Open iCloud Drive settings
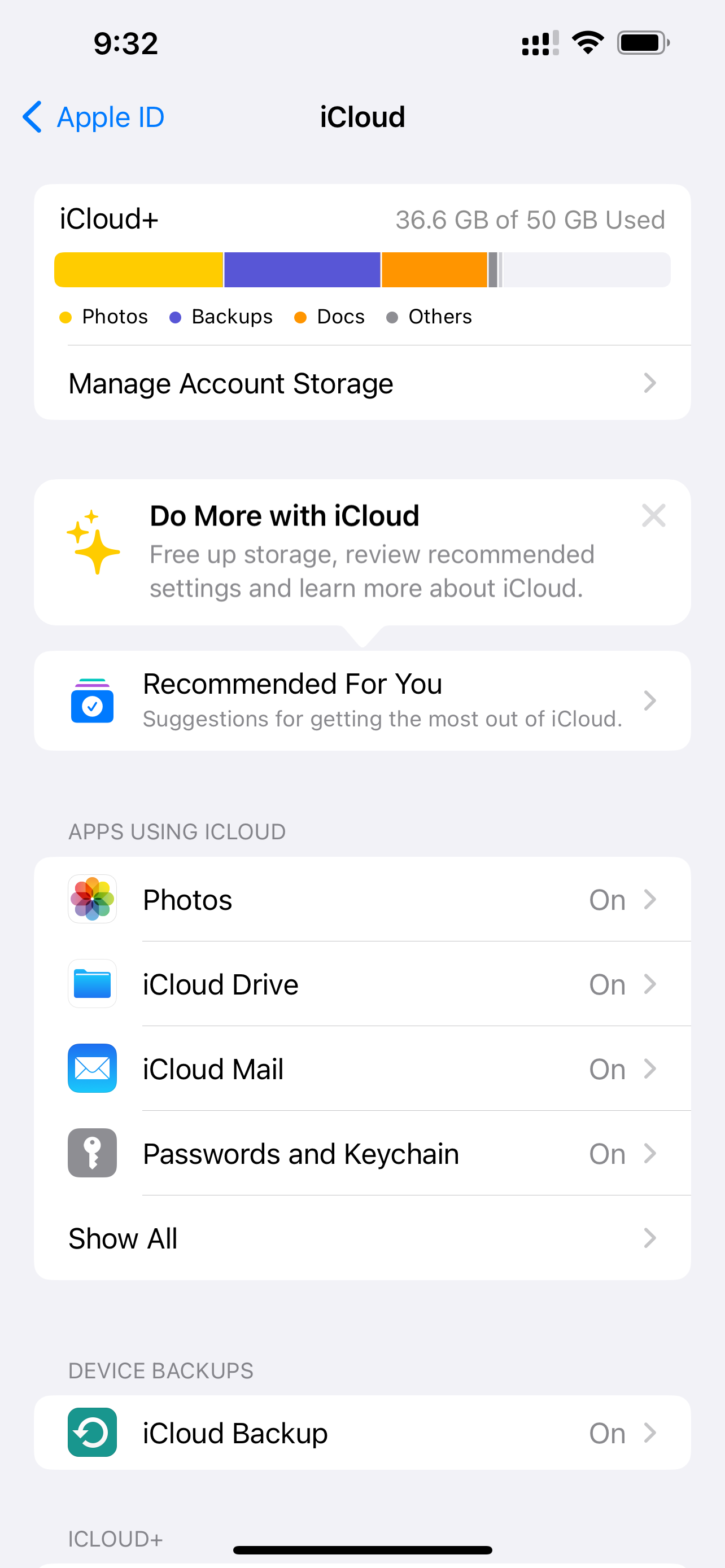Screen dimensions: 725x1568 (362, 984)
